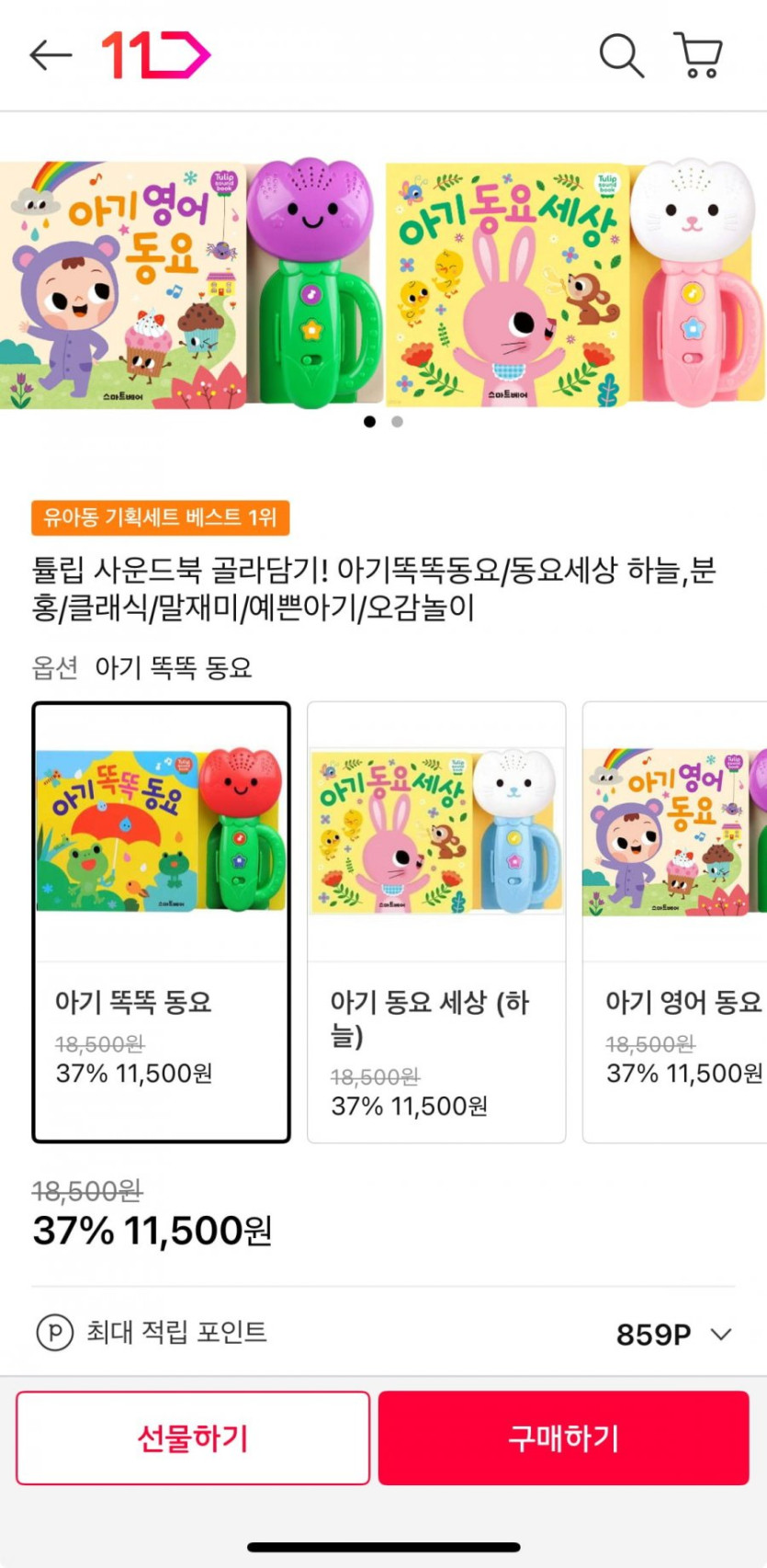The image size is (767, 1568).
Task: Open the search icon
Action: point(621,55)
